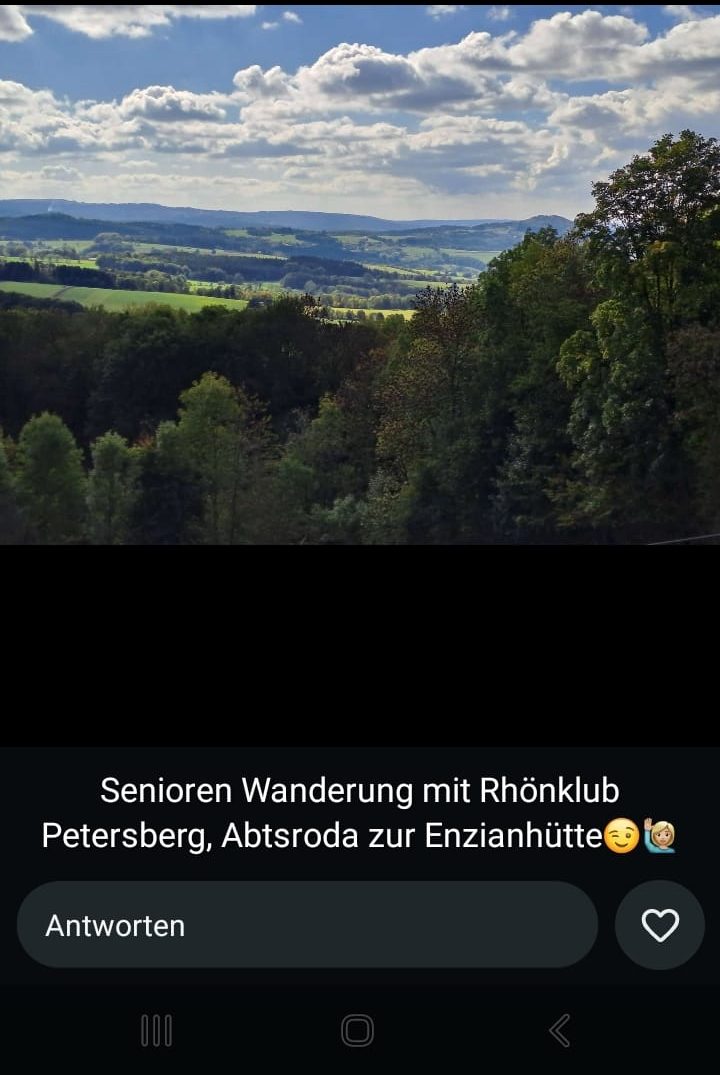
Task: Tap the Antworten reply field
Action: click(x=306, y=925)
